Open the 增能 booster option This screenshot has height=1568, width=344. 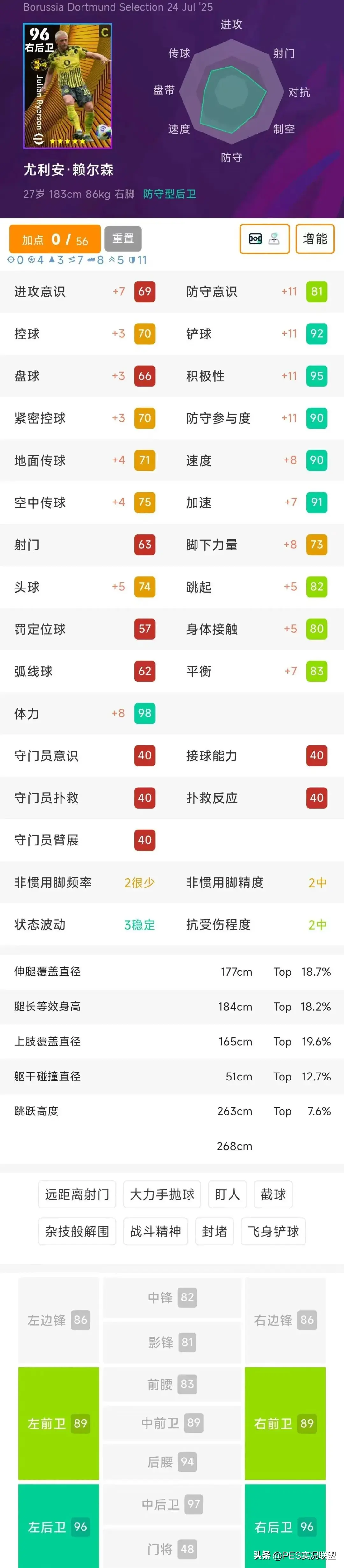coord(315,239)
